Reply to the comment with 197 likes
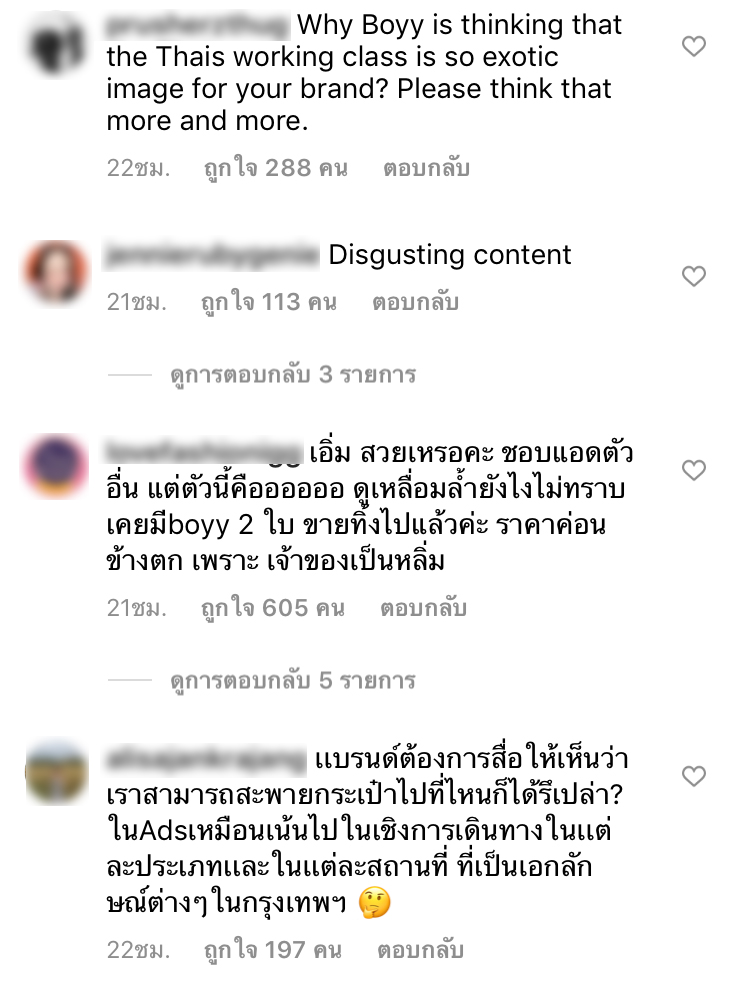This screenshot has height=989, width=750. (x=420, y=949)
